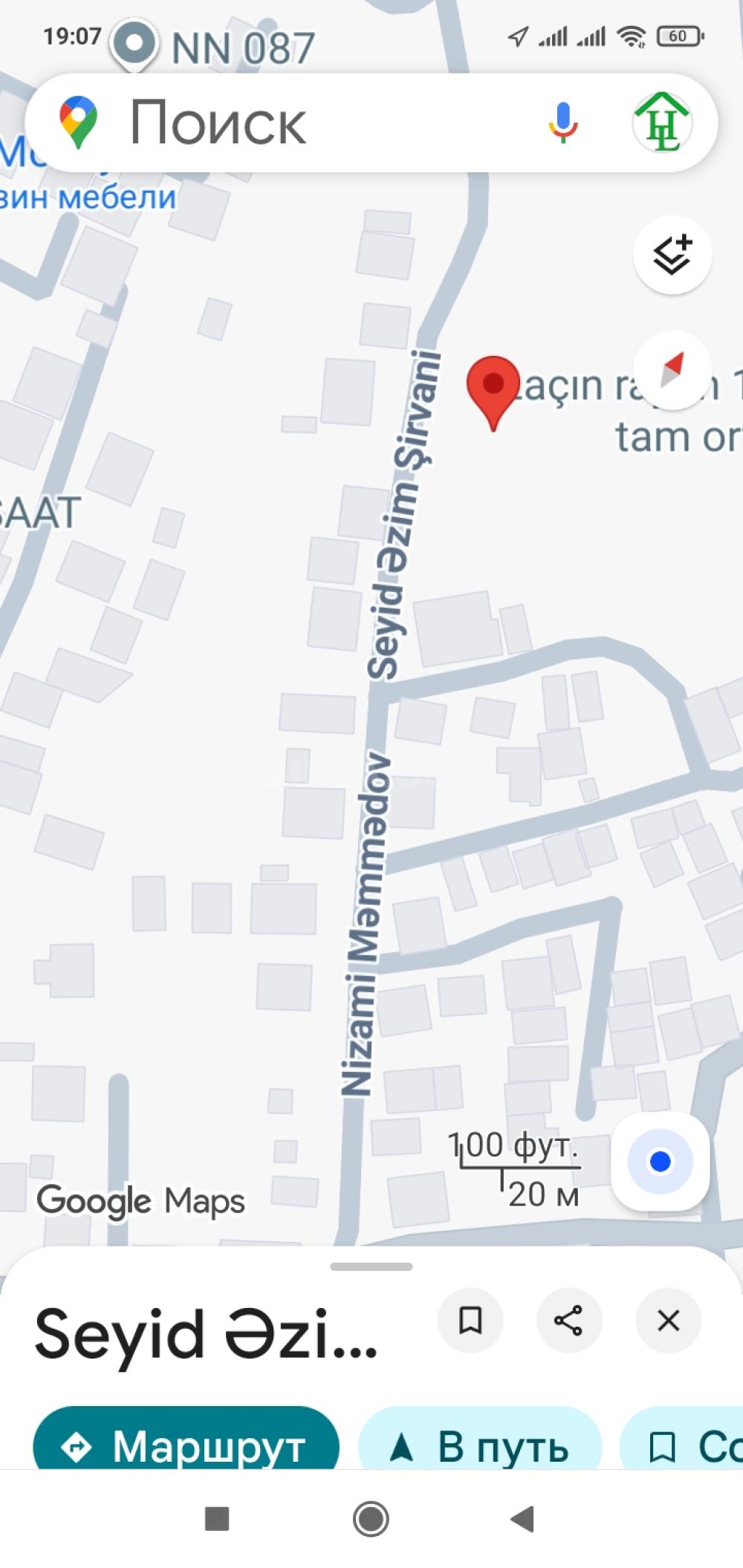
Task: Open the account profile avatar
Action: pos(661,123)
